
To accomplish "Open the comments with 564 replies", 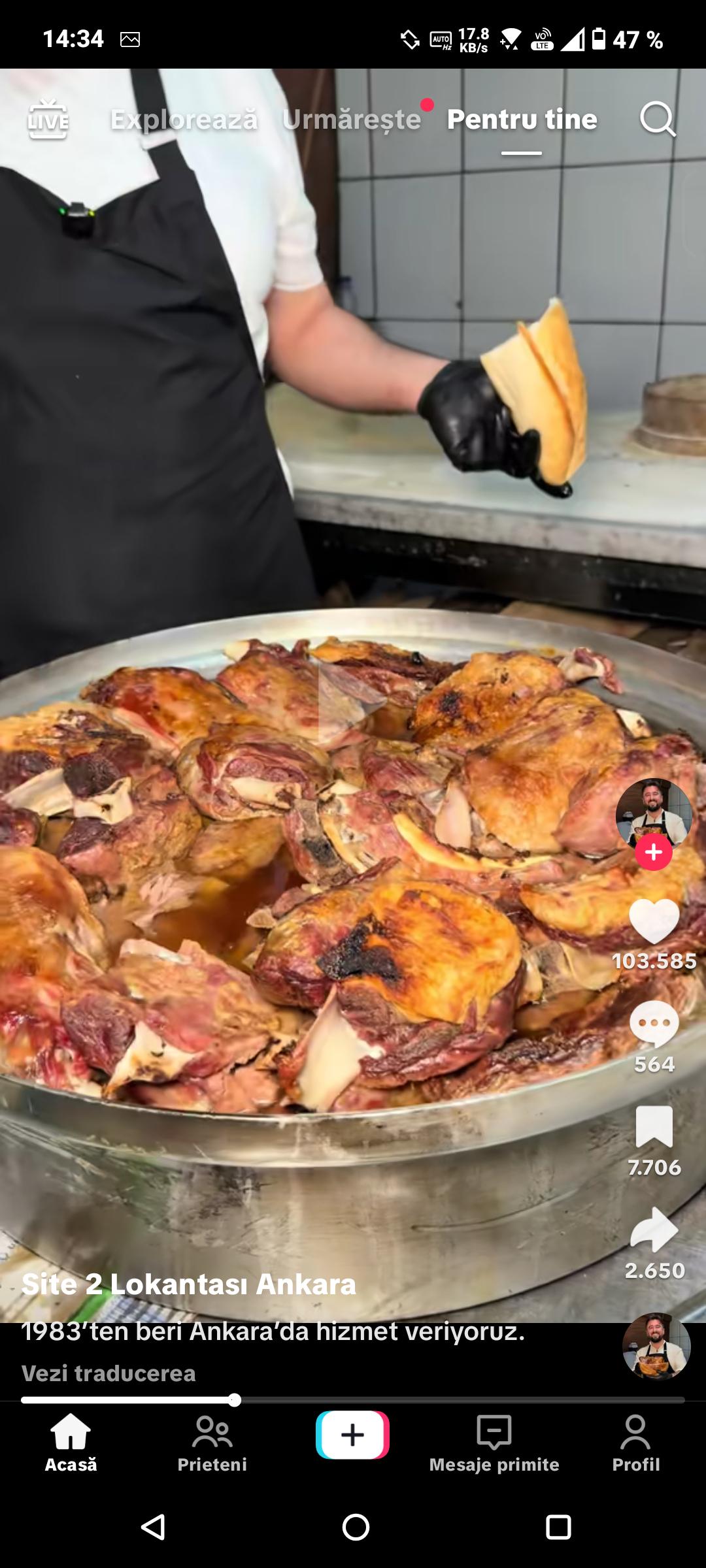I will pos(654,1024).
